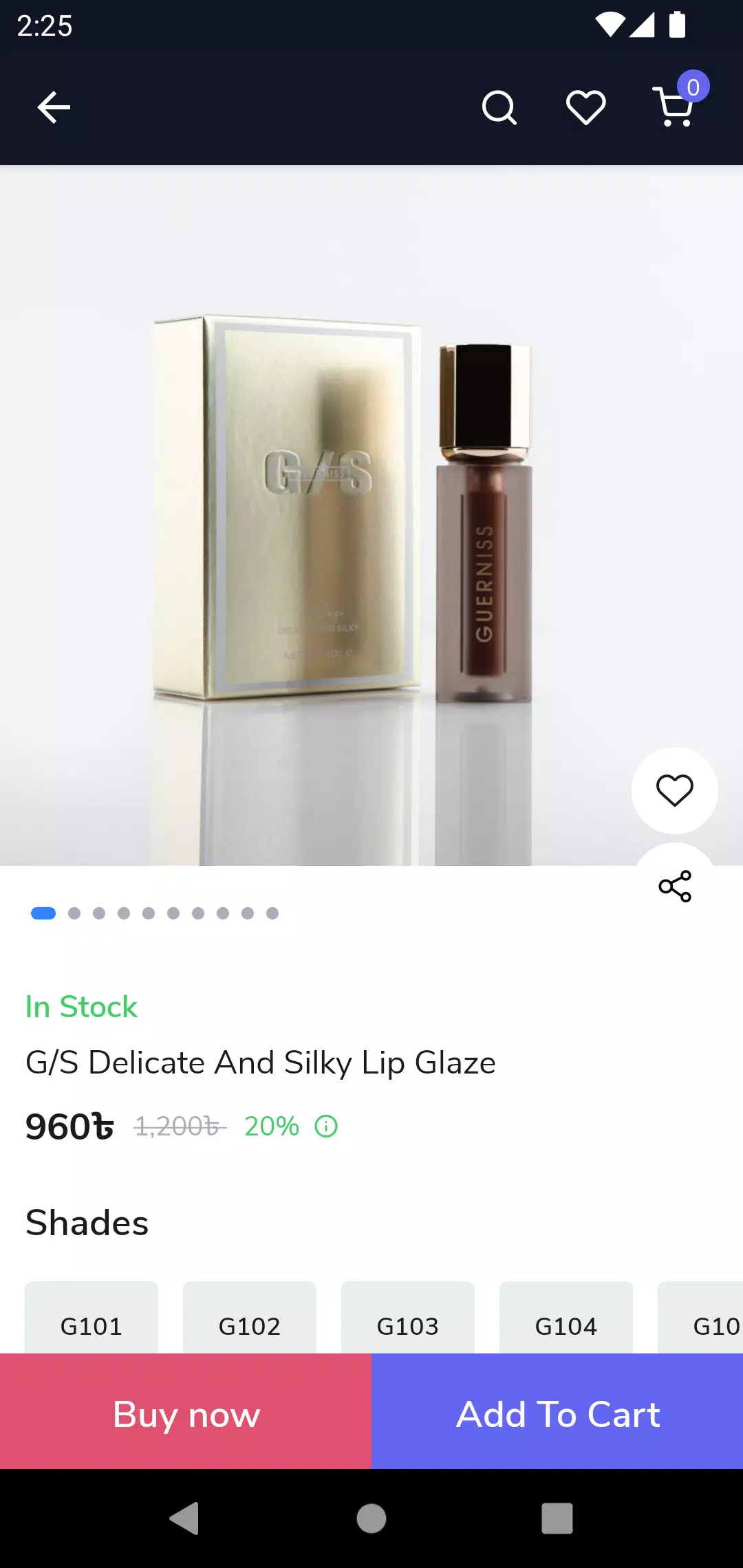This screenshot has width=743, height=1568.
Task: Add this lip glaze to favorites
Action: pyautogui.click(x=674, y=790)
